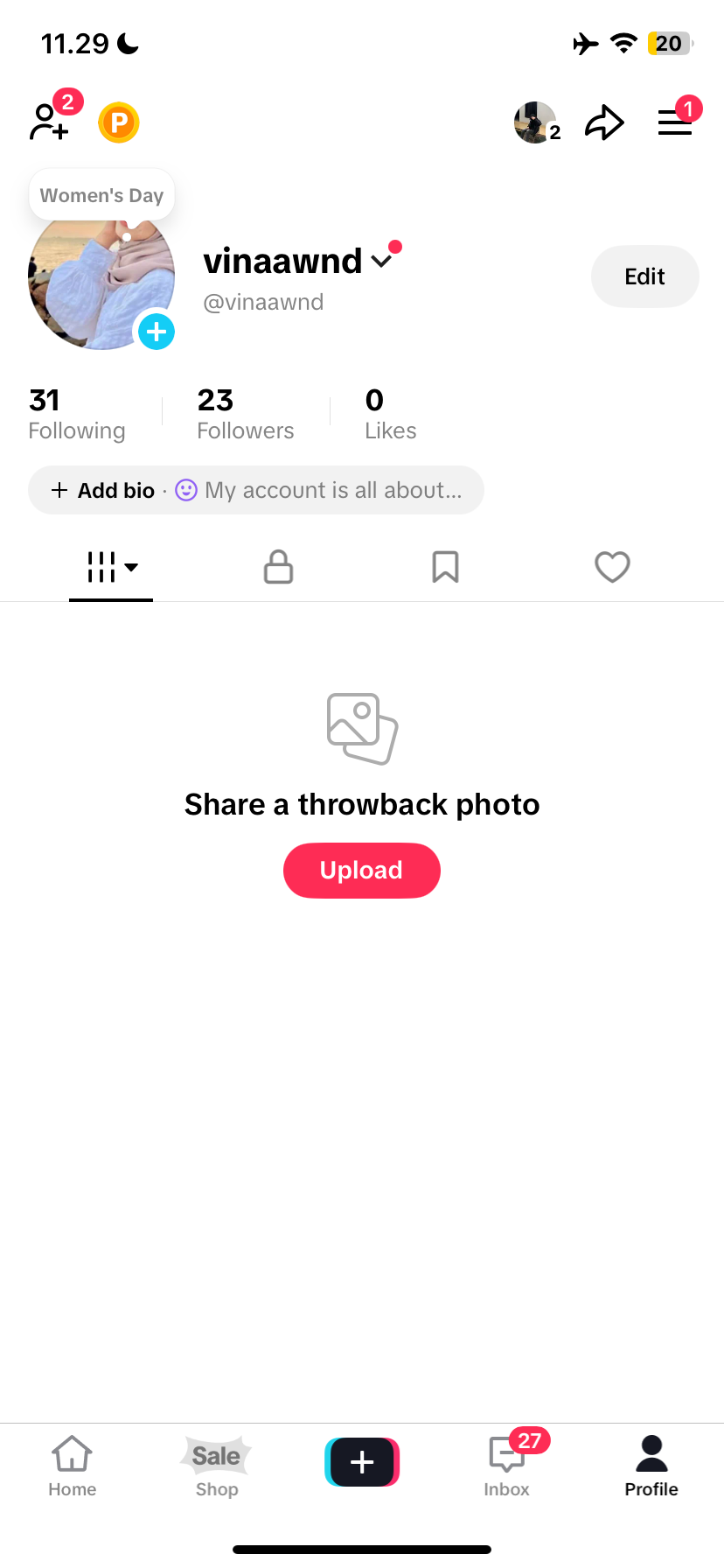View the Likes count details
This screenshot has width=724, height=1568.
(390, 414)
